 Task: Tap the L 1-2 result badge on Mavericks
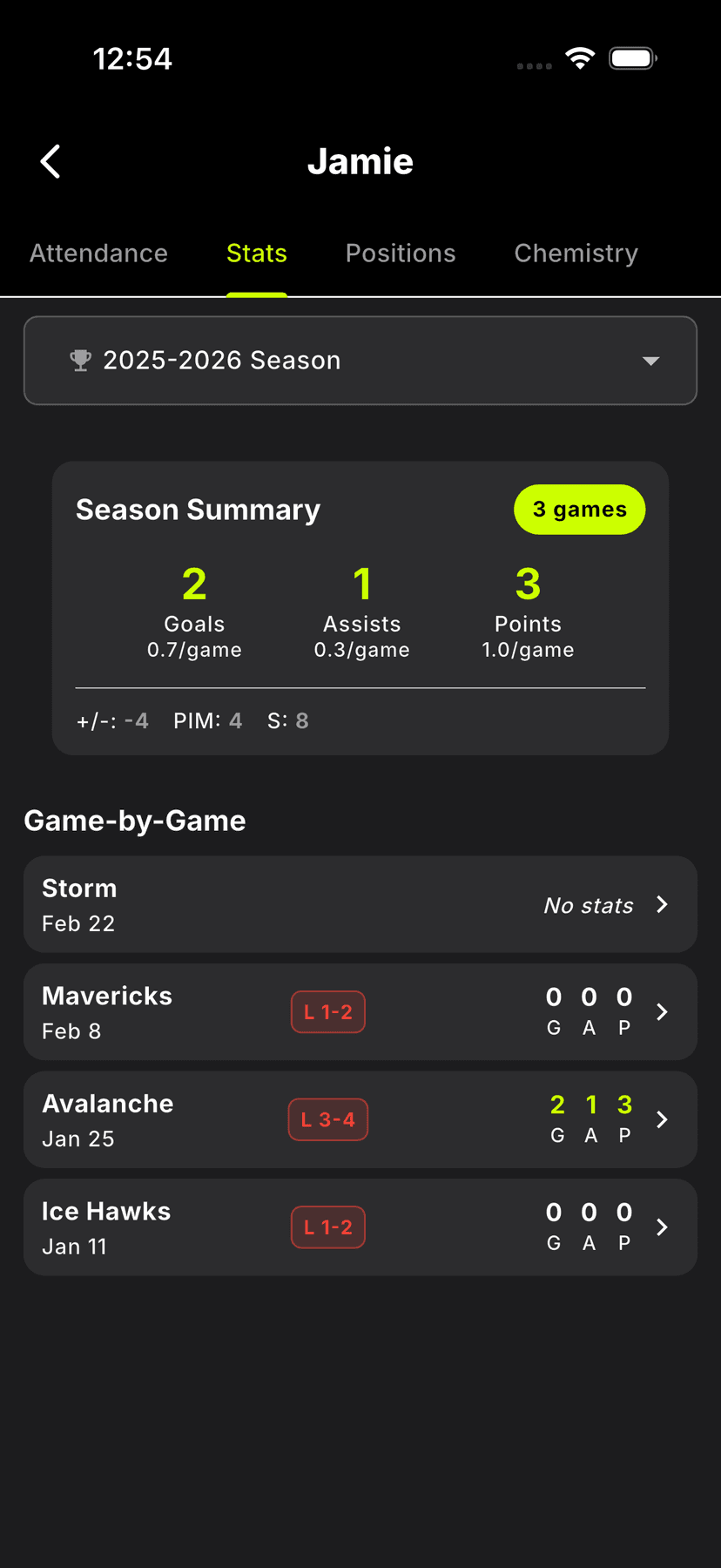pyautogui.click(x=328, y=1011)
